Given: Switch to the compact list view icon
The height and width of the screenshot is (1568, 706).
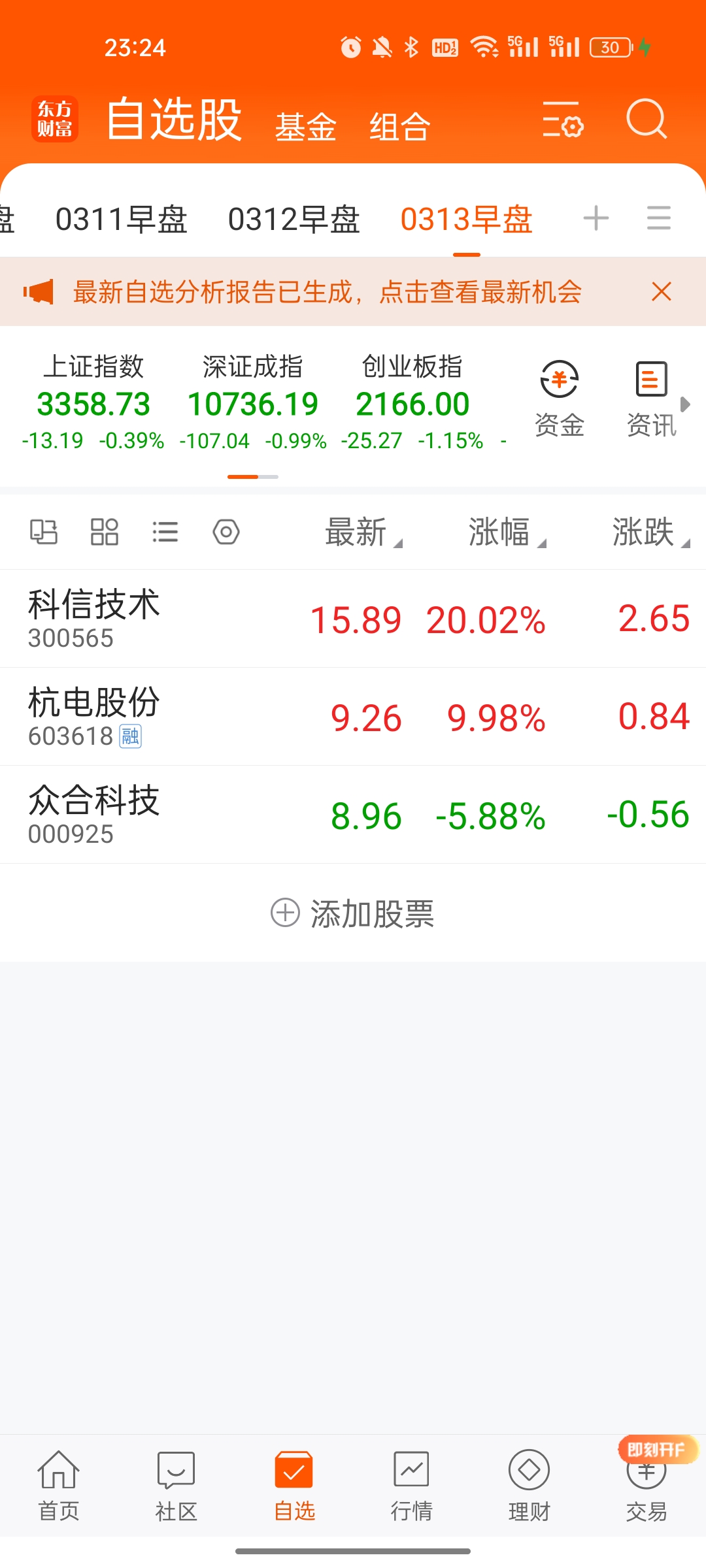Looking at the screenshot, I should (x=165, y=532).
